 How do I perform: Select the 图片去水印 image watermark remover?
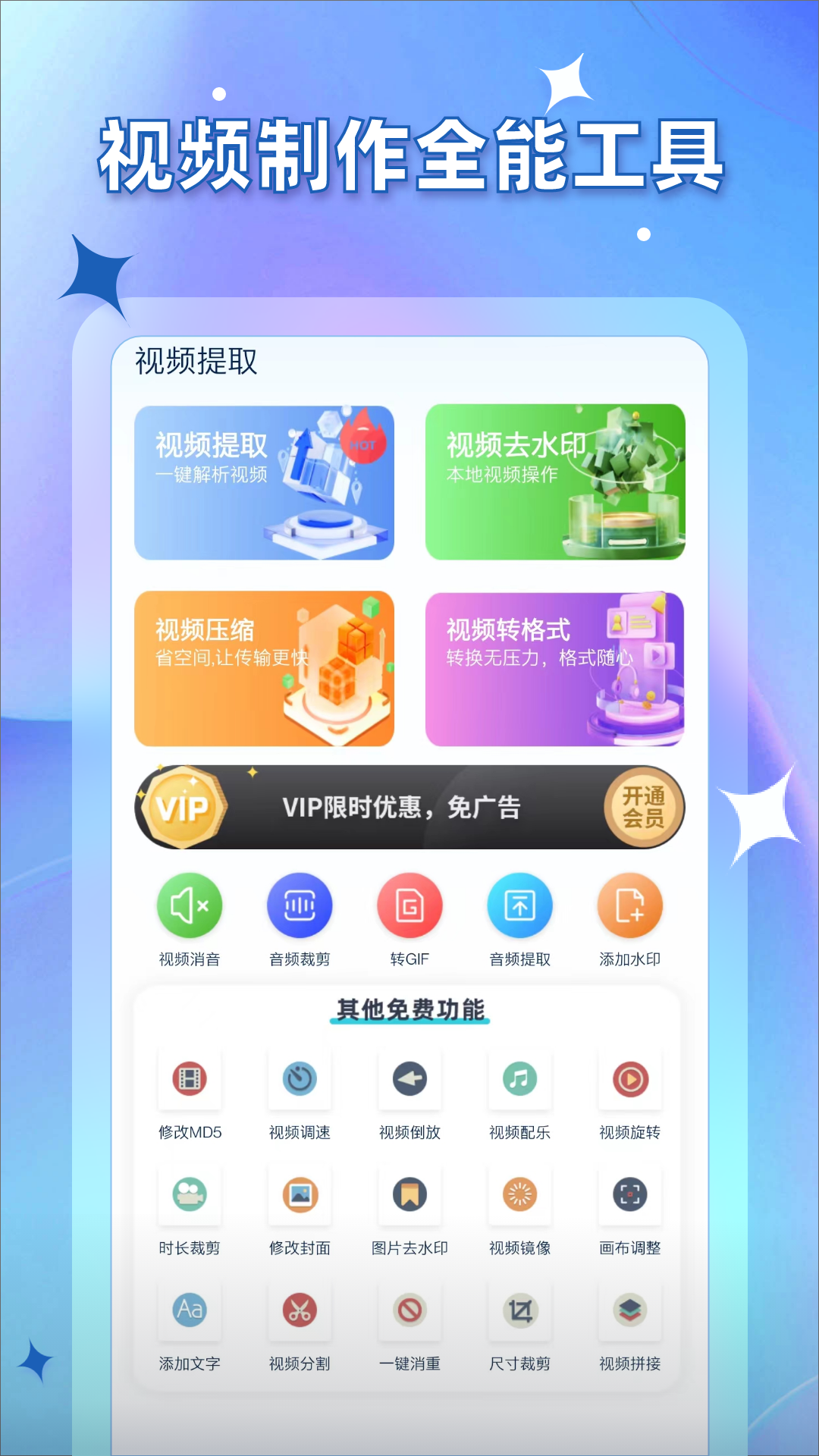pyautogui.click(x=409, y=1194)
